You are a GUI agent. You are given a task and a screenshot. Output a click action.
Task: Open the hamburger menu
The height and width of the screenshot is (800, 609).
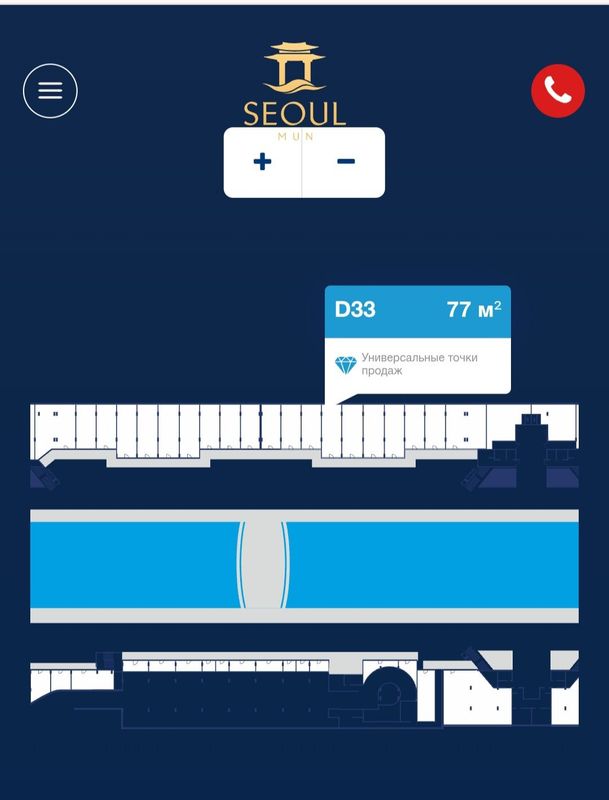coord(50,91)
